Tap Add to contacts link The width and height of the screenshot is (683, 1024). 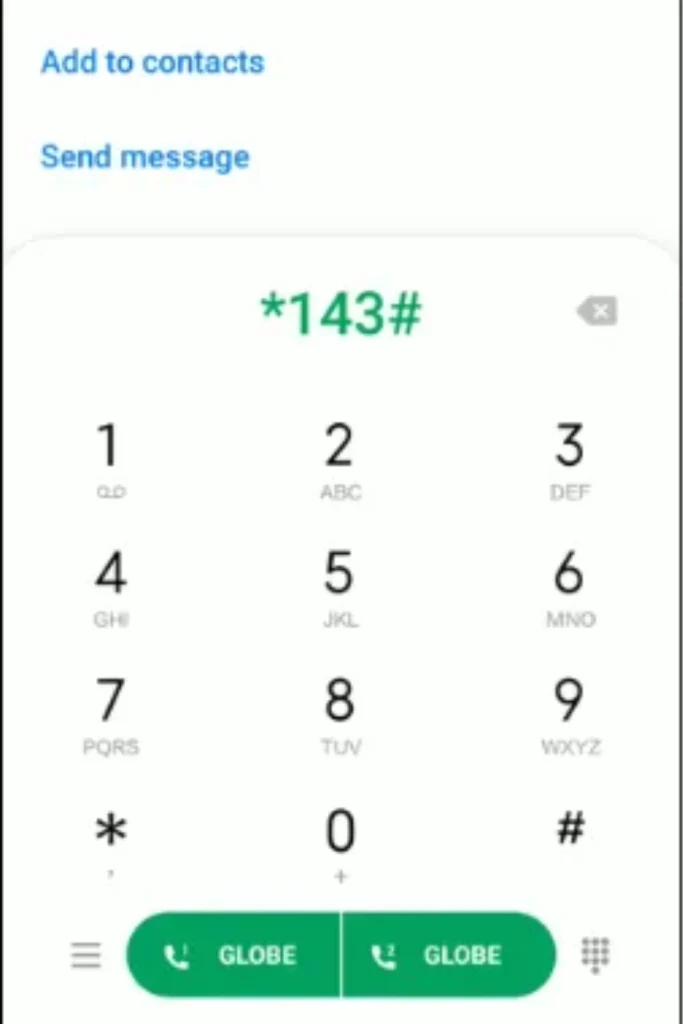point(152,62)
